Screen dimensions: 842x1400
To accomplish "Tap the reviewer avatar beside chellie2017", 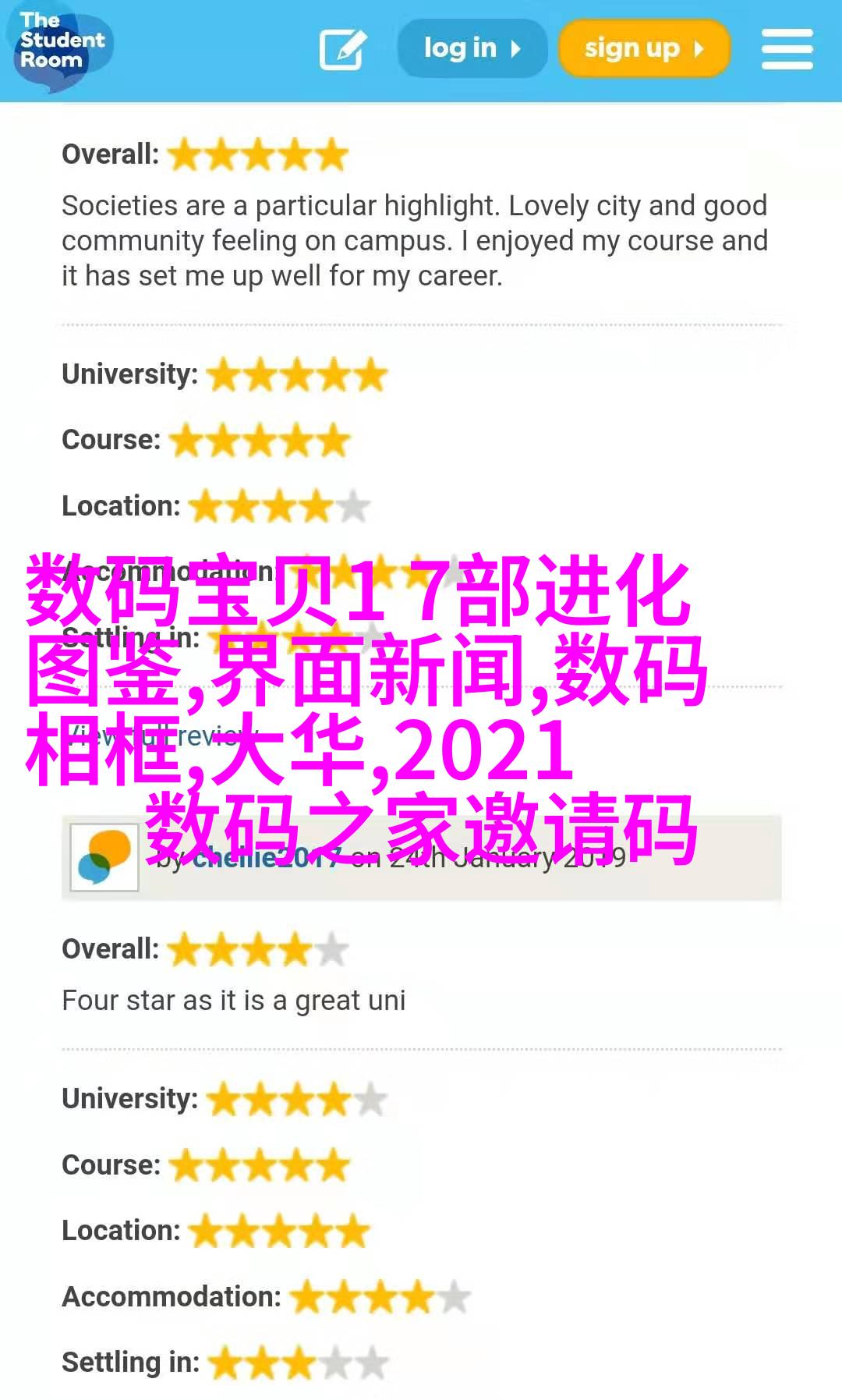I will [x=104, y=857].
